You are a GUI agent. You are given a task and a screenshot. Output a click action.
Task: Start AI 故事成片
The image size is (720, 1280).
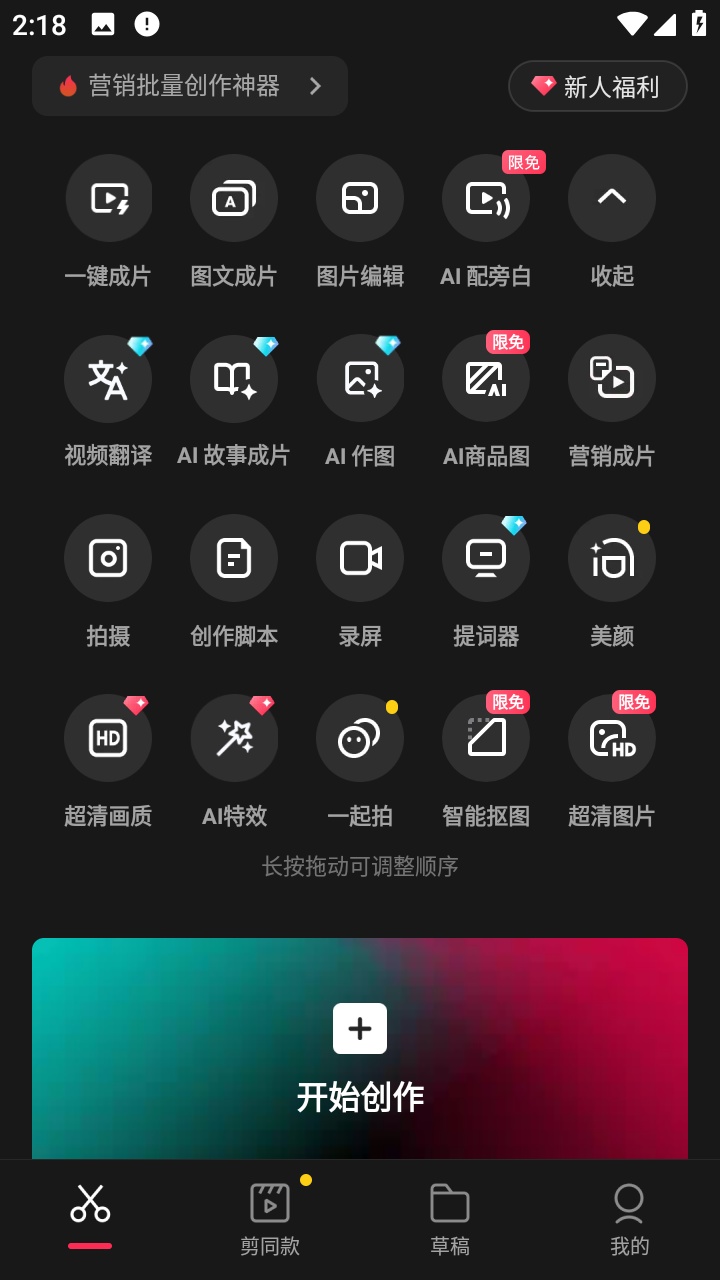coord(234,378)
